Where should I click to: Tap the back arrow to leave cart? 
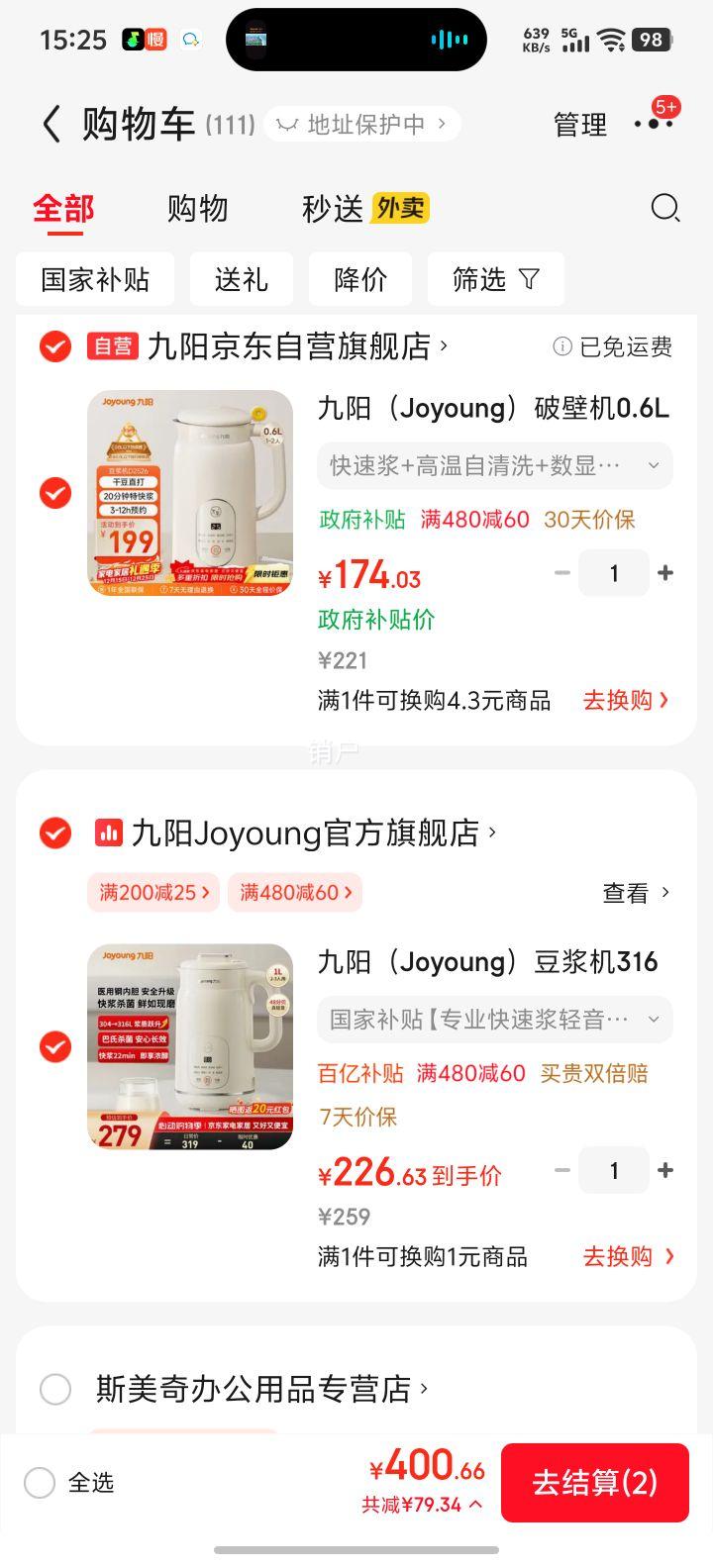50,125
